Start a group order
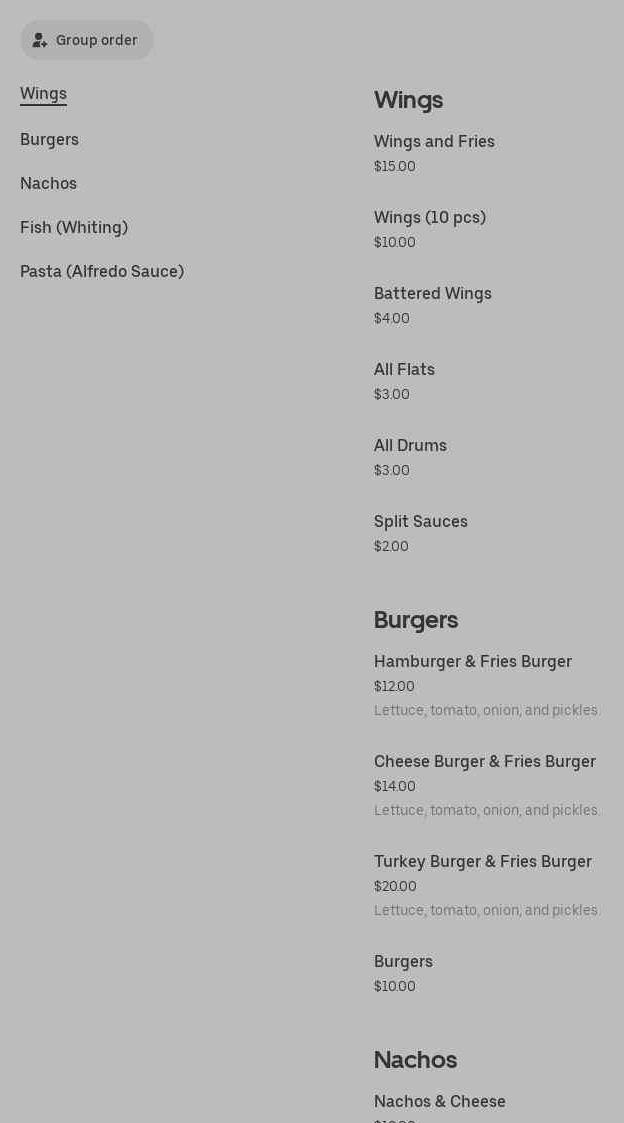624x1123 pixels. (87, 40)
